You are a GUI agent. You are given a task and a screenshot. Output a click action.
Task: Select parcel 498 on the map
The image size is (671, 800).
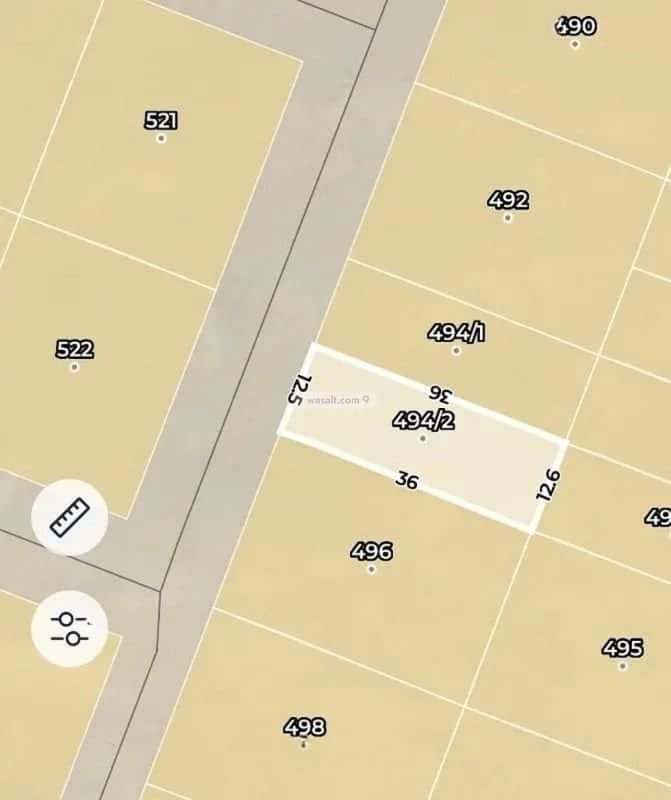304,733
